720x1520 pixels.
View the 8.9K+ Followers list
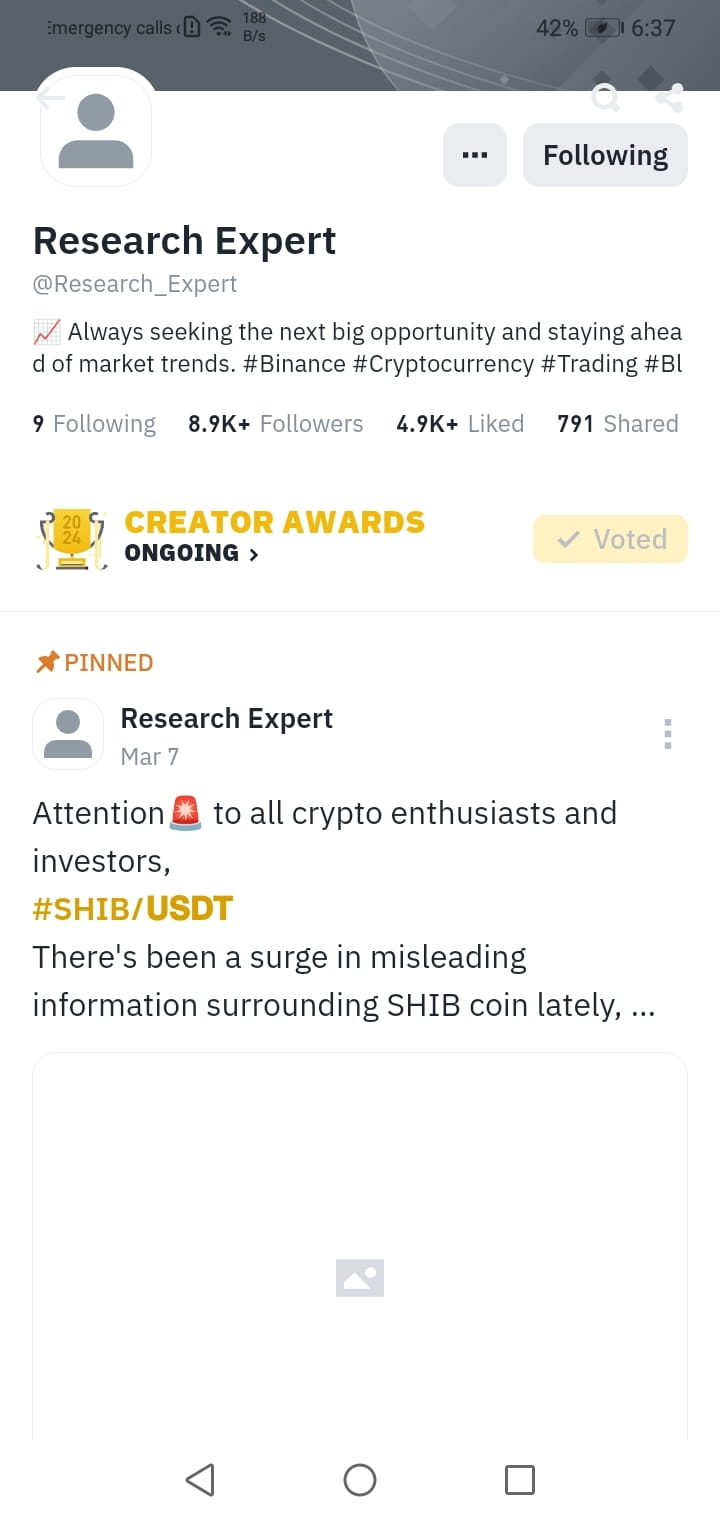(x=275, y=423)
